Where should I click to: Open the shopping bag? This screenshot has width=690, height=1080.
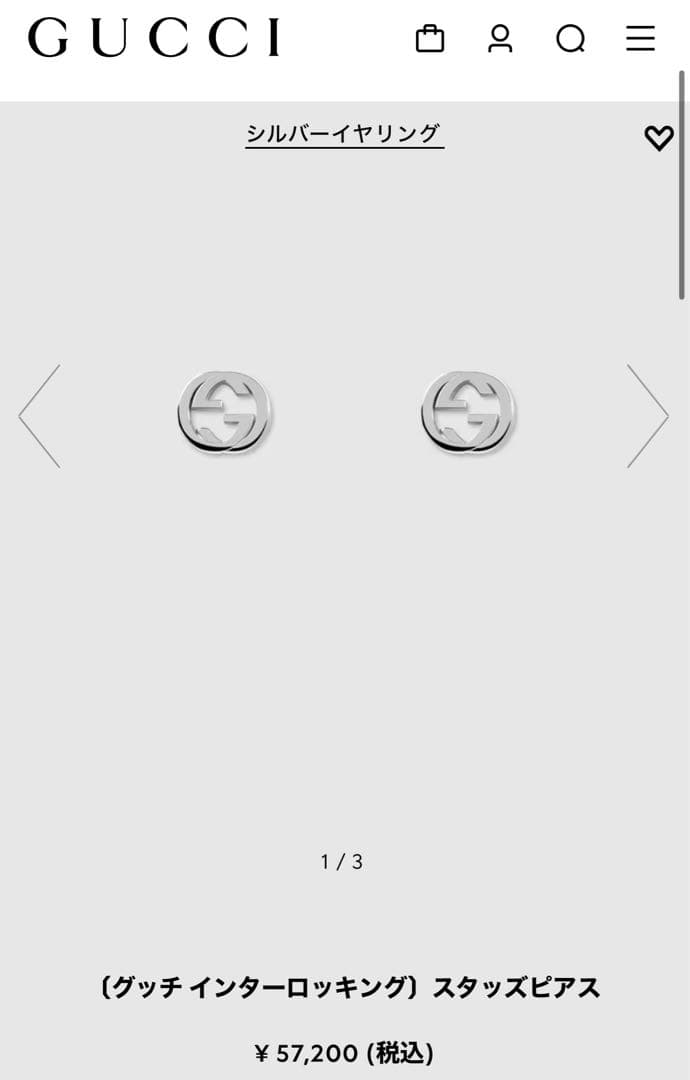point(430,39)
